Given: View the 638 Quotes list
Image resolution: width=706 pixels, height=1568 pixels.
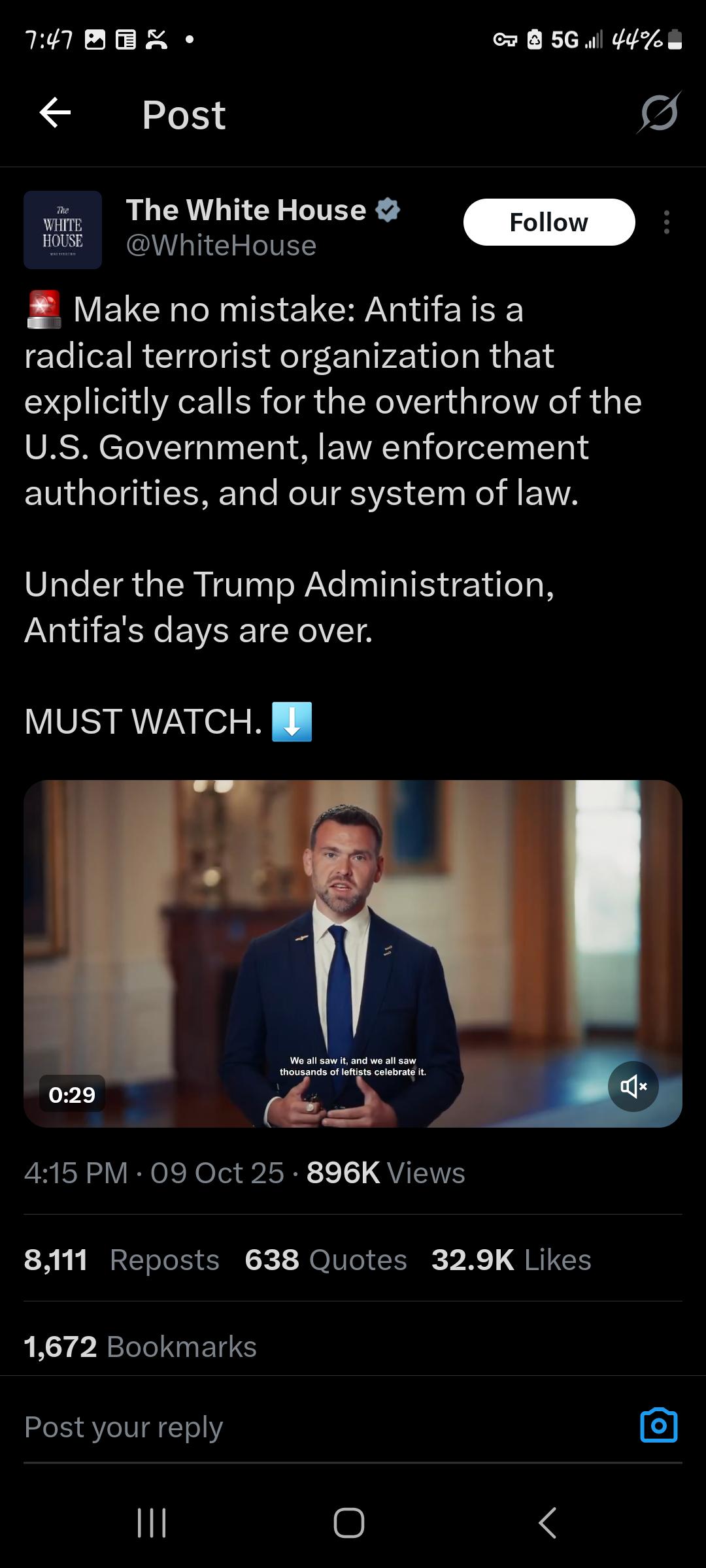Looking at the screenshot, I should 326,1260.
